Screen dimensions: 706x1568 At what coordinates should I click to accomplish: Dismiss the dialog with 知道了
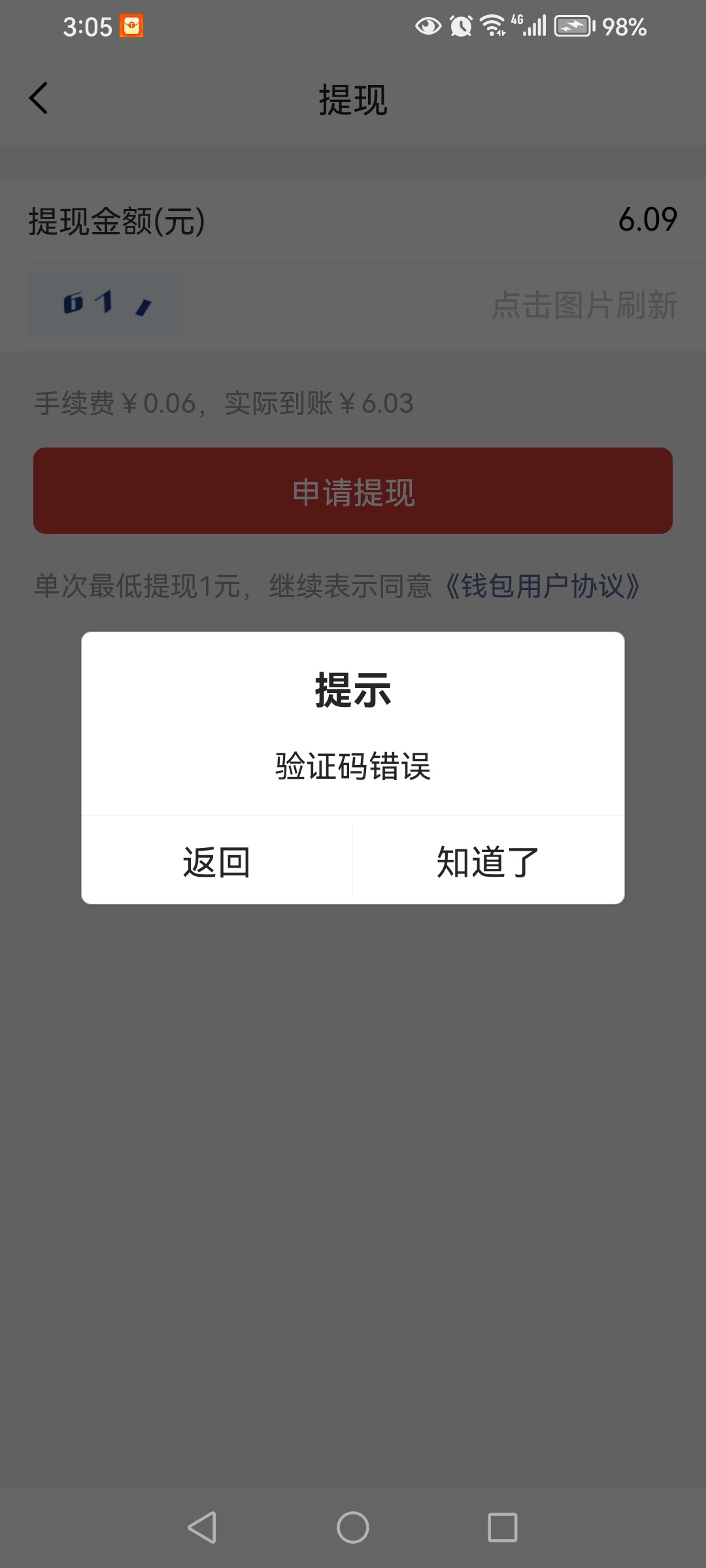tap(488, 861)
